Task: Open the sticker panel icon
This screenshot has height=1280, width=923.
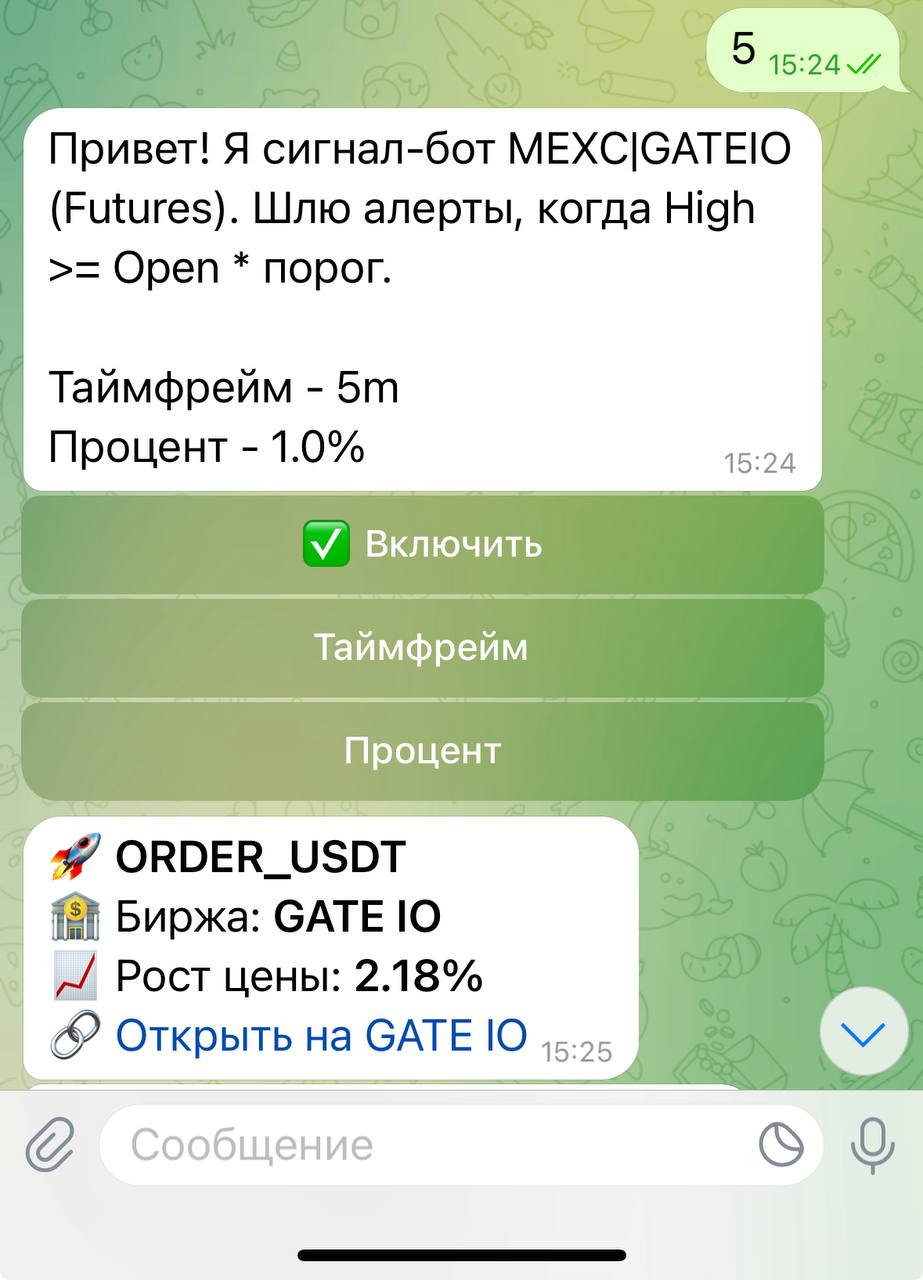Action: click(x=781, y=1145)
